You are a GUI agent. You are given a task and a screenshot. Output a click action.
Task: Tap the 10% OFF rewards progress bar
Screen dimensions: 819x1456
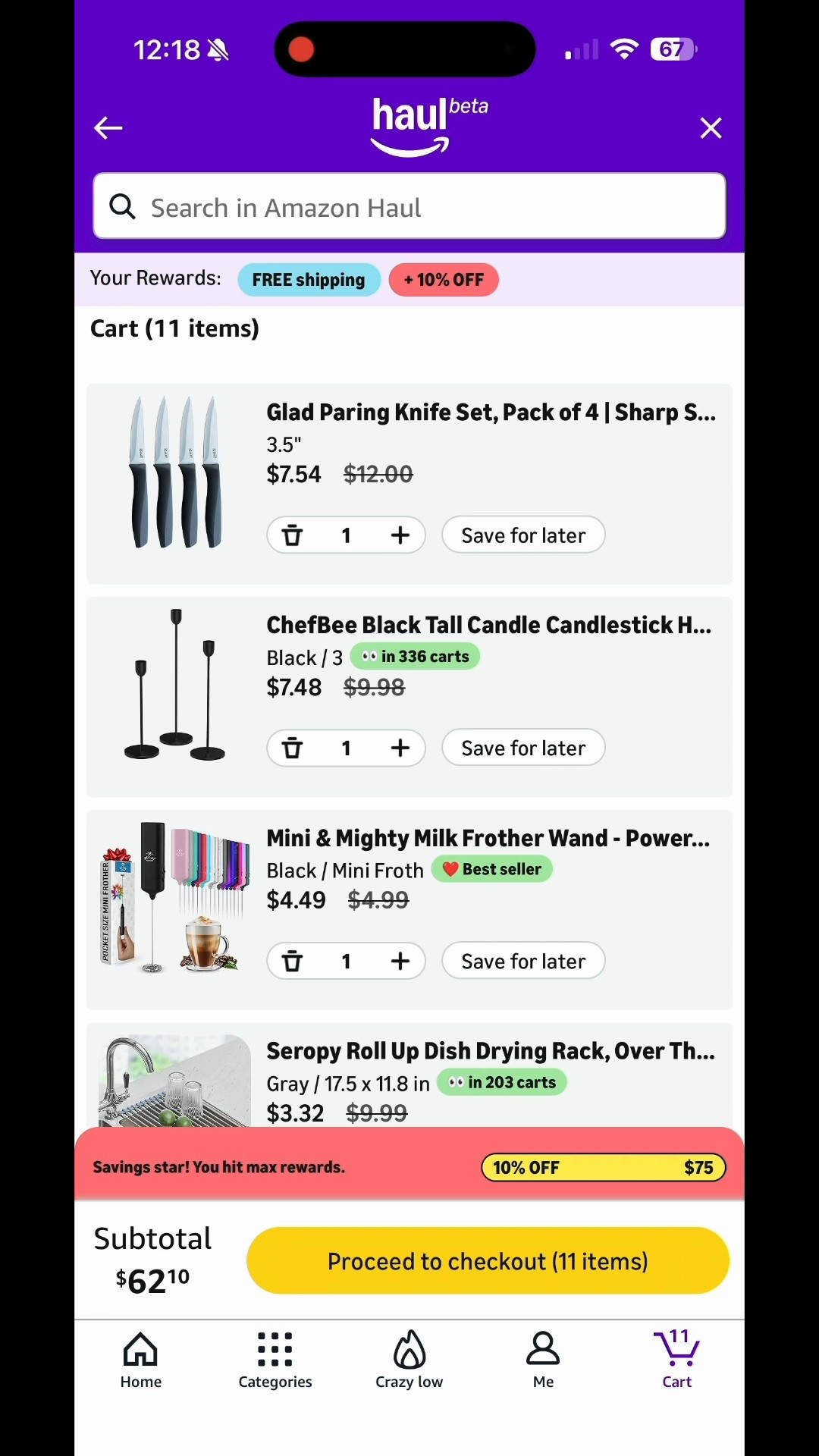point(604,1167)
